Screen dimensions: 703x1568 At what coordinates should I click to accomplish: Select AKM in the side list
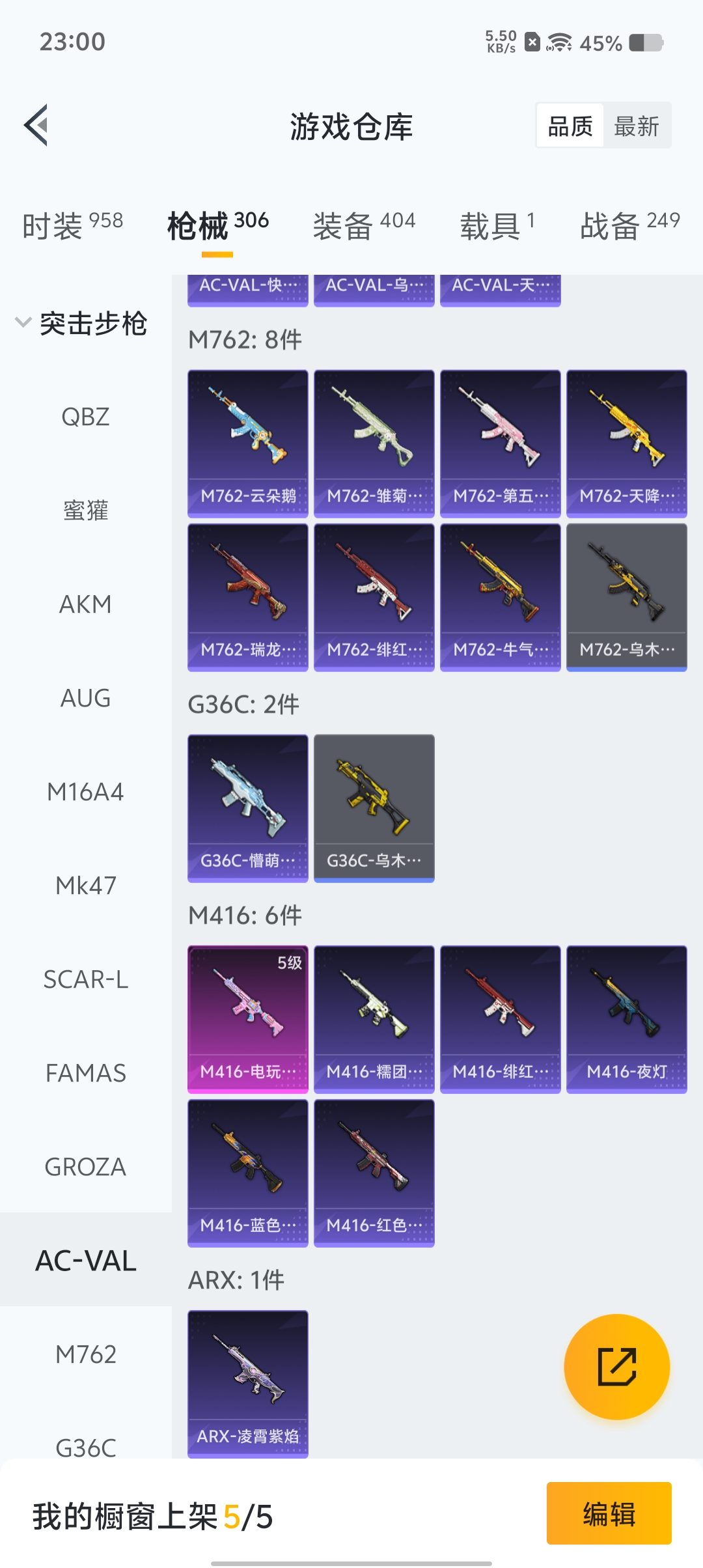[85, 604]
